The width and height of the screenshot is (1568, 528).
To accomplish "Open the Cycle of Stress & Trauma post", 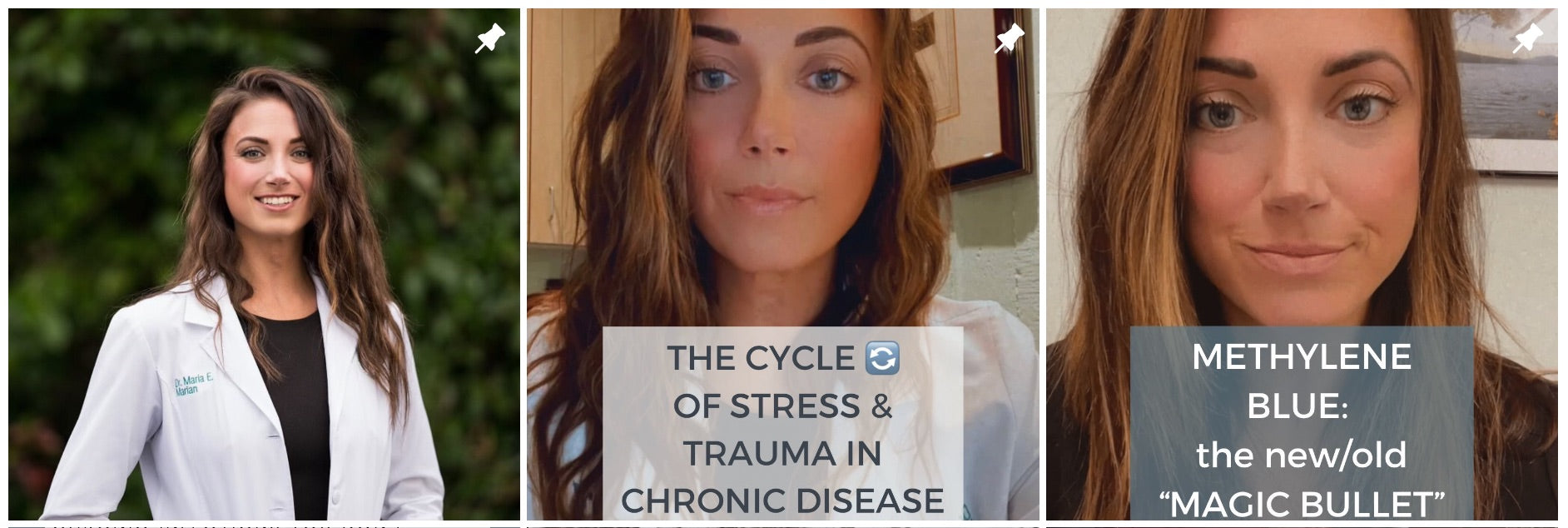I will [782, 265].
